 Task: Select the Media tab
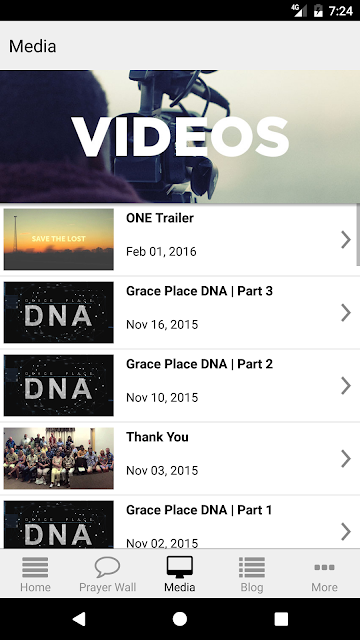pyautogui.click(x=180, y=574)
